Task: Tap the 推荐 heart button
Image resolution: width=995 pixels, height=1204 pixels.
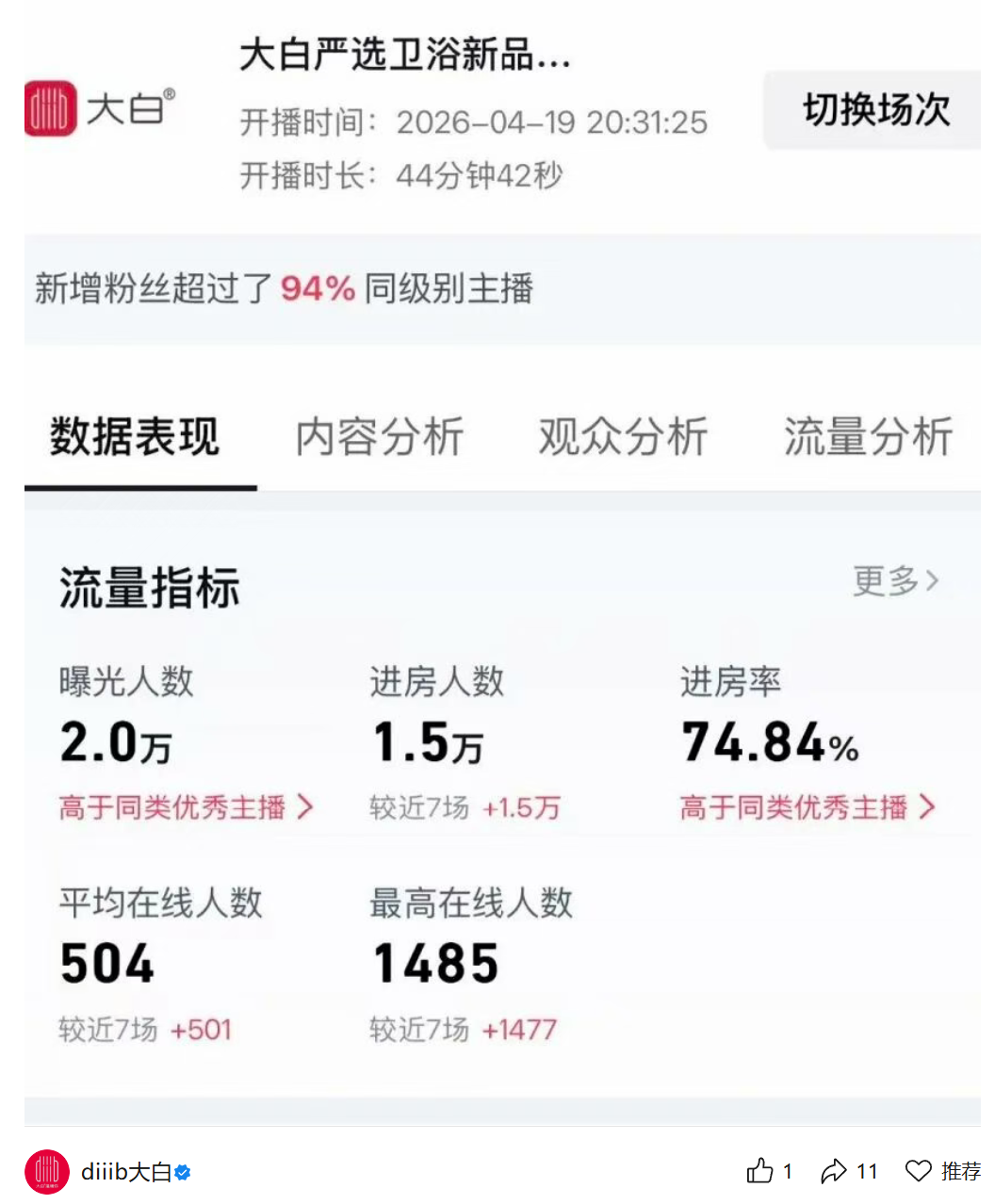Action: (x=919, y=1171)
